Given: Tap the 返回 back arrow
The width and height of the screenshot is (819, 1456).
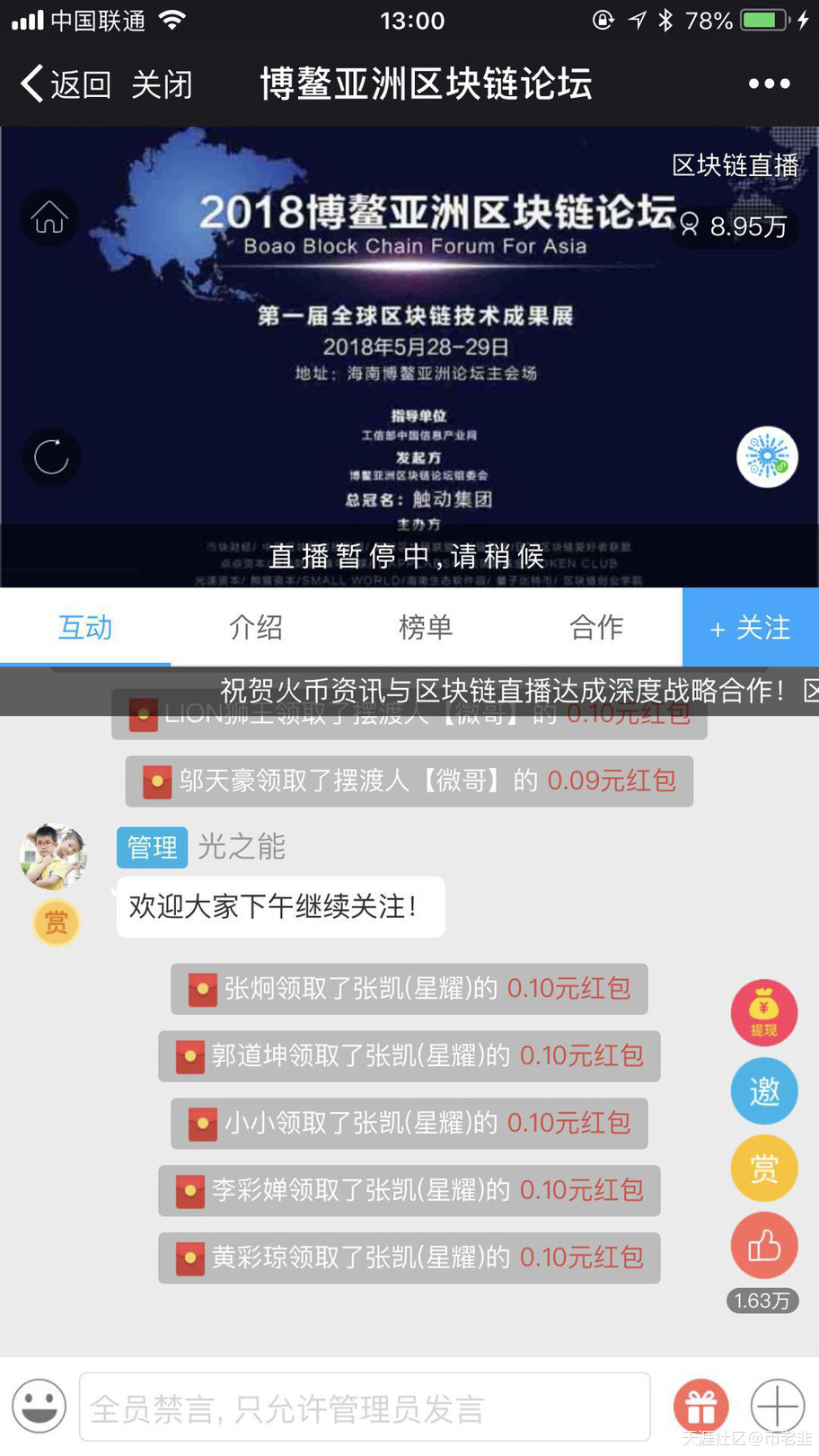Looking at the screenshot, I should [63, 84].
